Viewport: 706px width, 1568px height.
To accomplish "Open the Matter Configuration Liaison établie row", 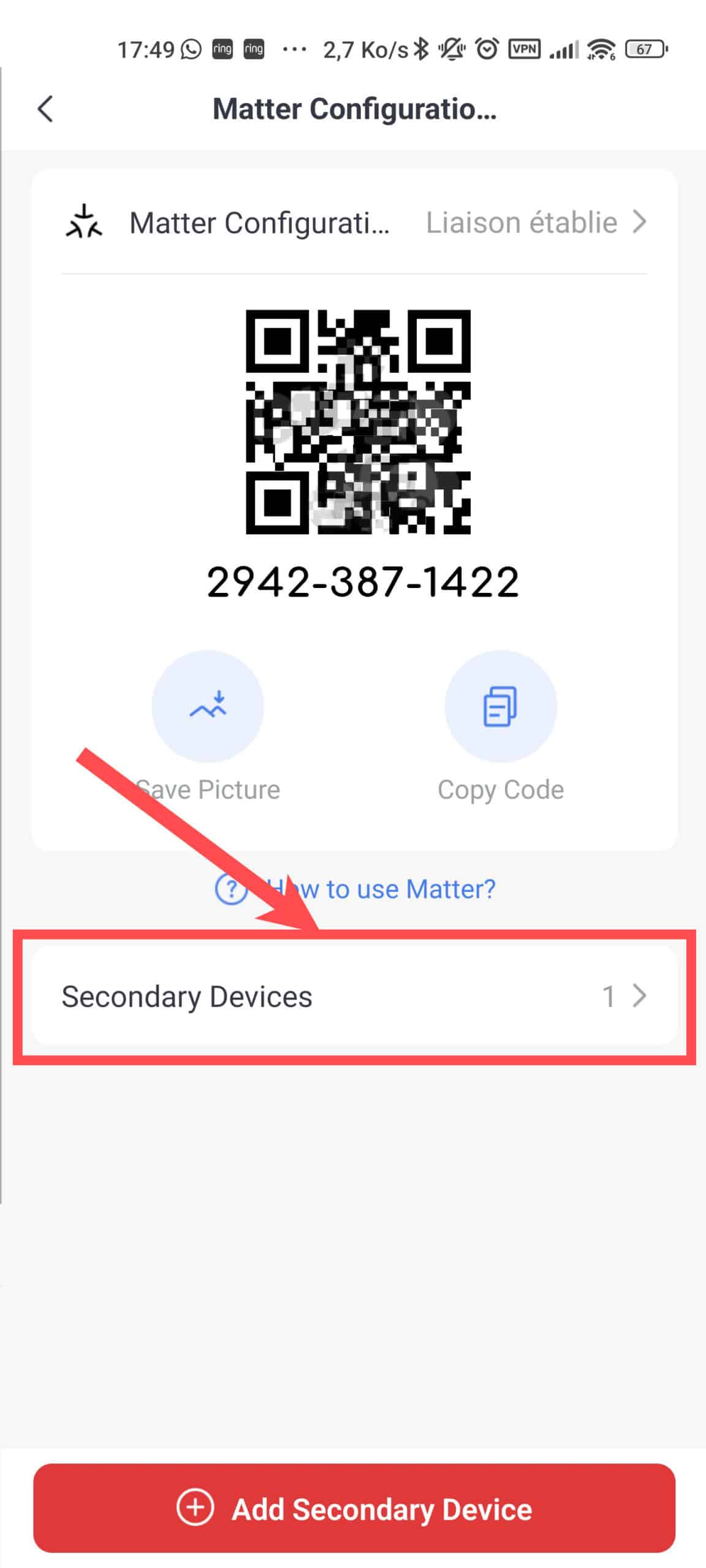I will point(354,222).
